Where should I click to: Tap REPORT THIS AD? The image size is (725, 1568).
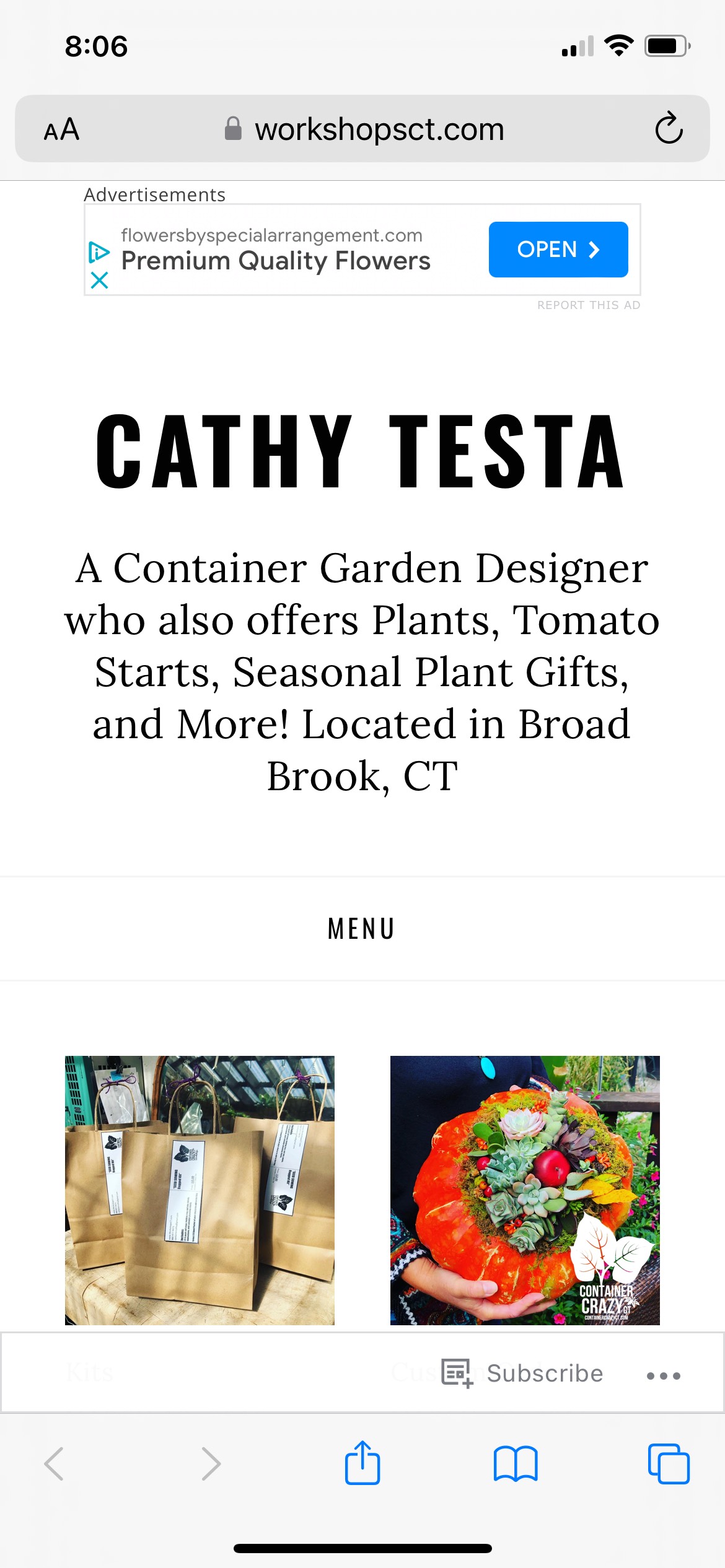tap(589, 305)
